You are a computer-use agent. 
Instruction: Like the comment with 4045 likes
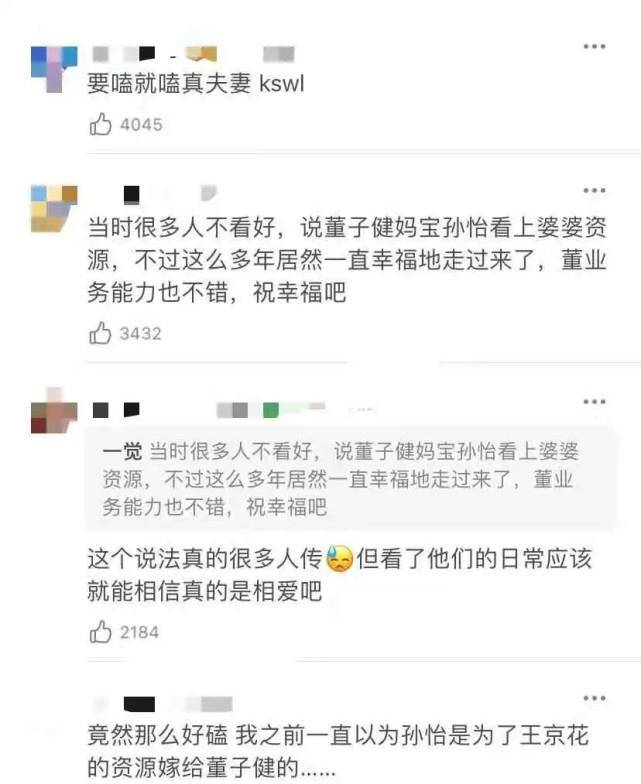click(100, 125)
